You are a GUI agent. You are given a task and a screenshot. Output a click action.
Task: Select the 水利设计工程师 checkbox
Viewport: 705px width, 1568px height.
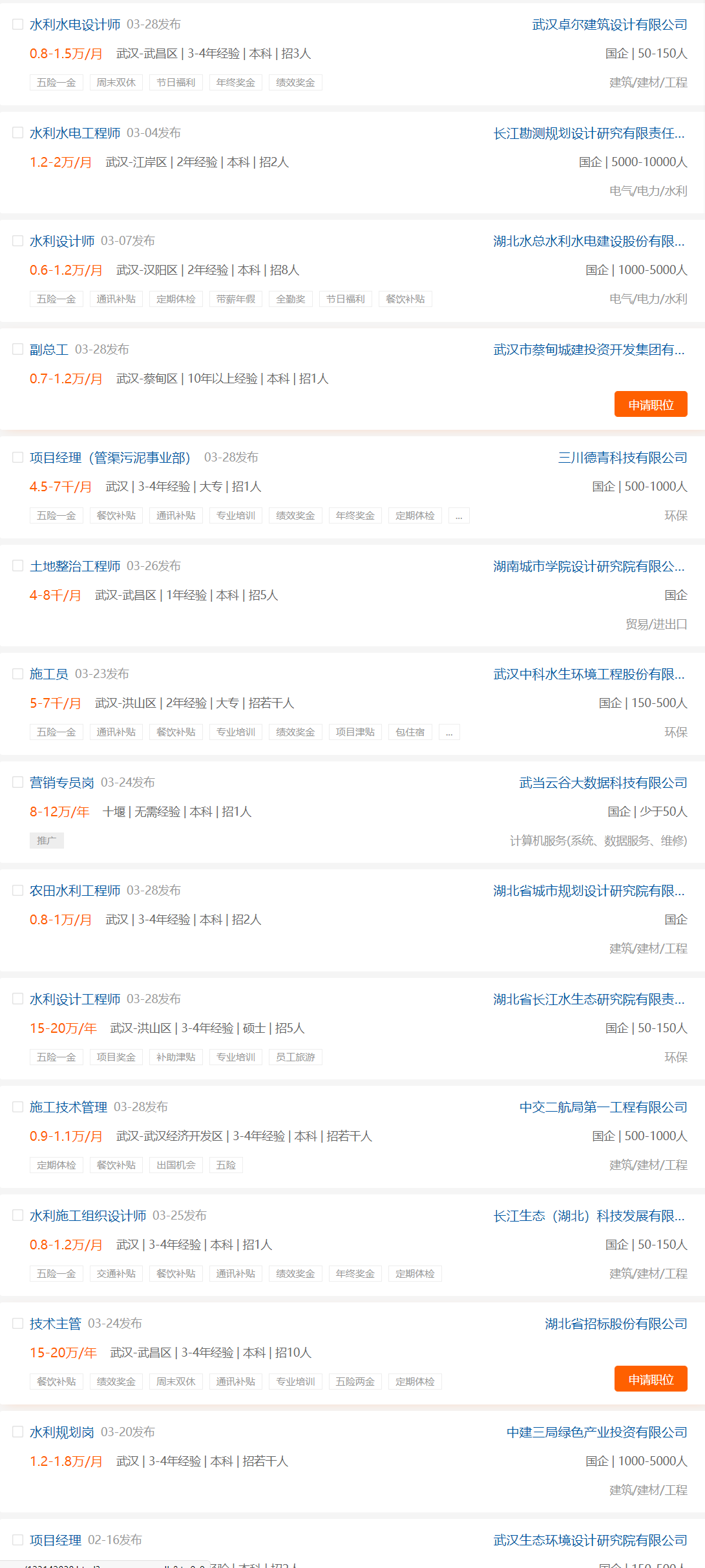18,999
